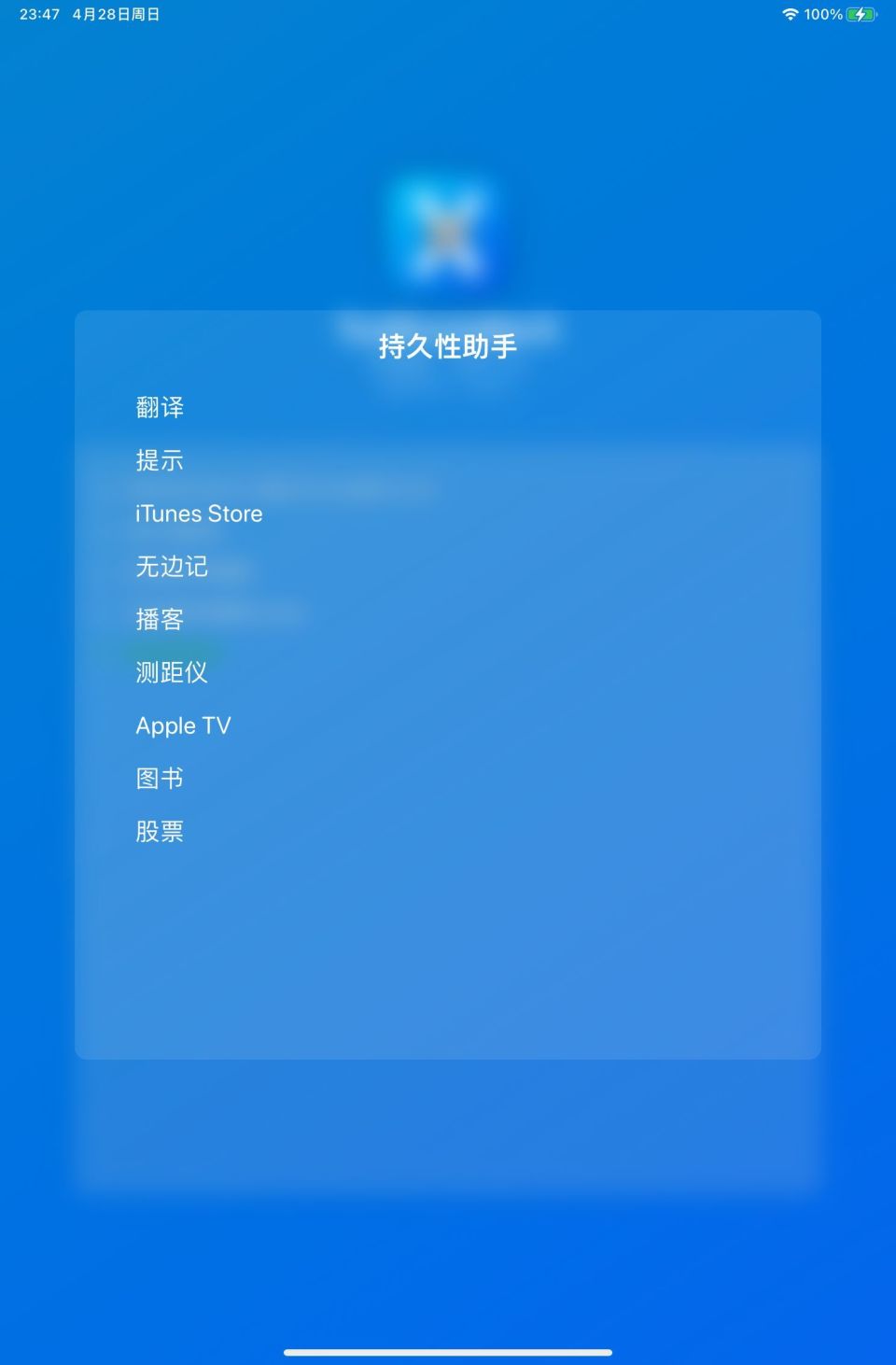Open 播客 from the app list

[x=160, y=620]
